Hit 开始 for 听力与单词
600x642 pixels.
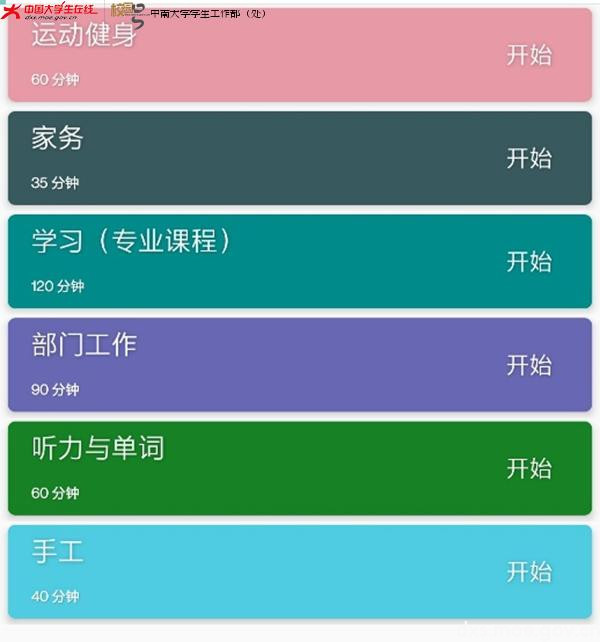(x=529, y=468)
